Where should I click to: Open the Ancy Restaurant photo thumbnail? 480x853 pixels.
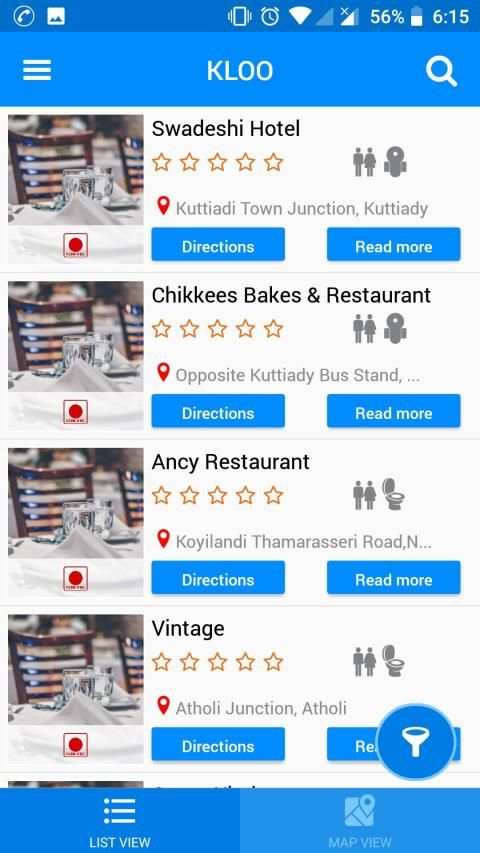tap(76, 522)
